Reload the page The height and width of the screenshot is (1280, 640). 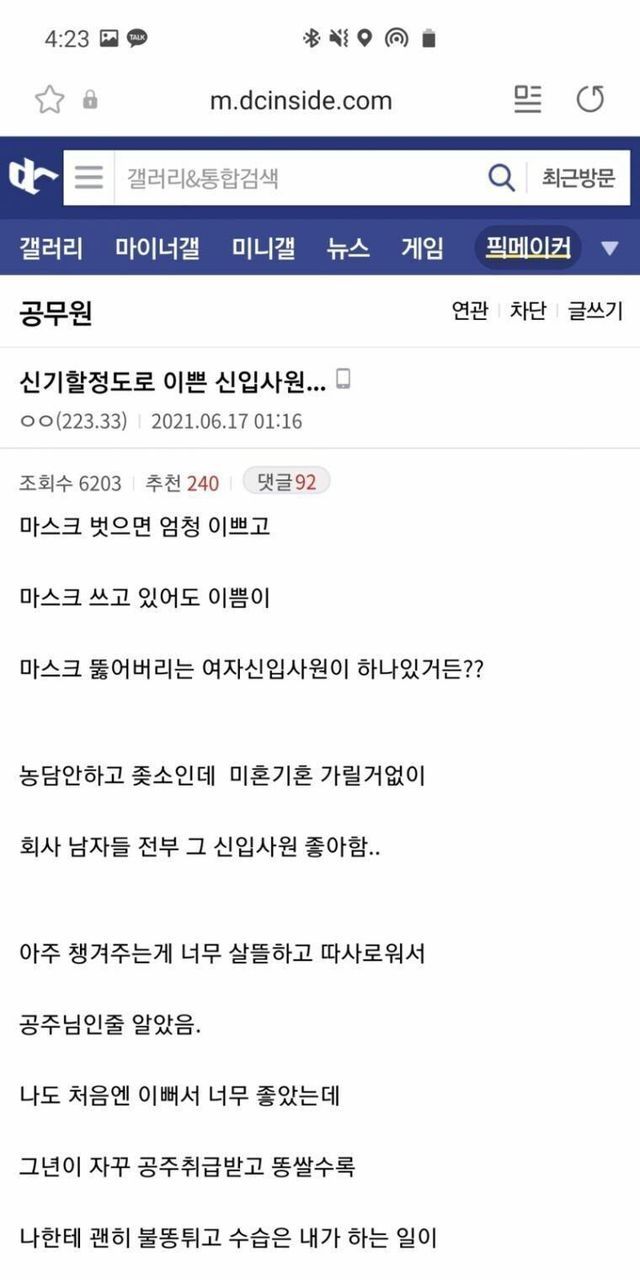click(590, 99)
